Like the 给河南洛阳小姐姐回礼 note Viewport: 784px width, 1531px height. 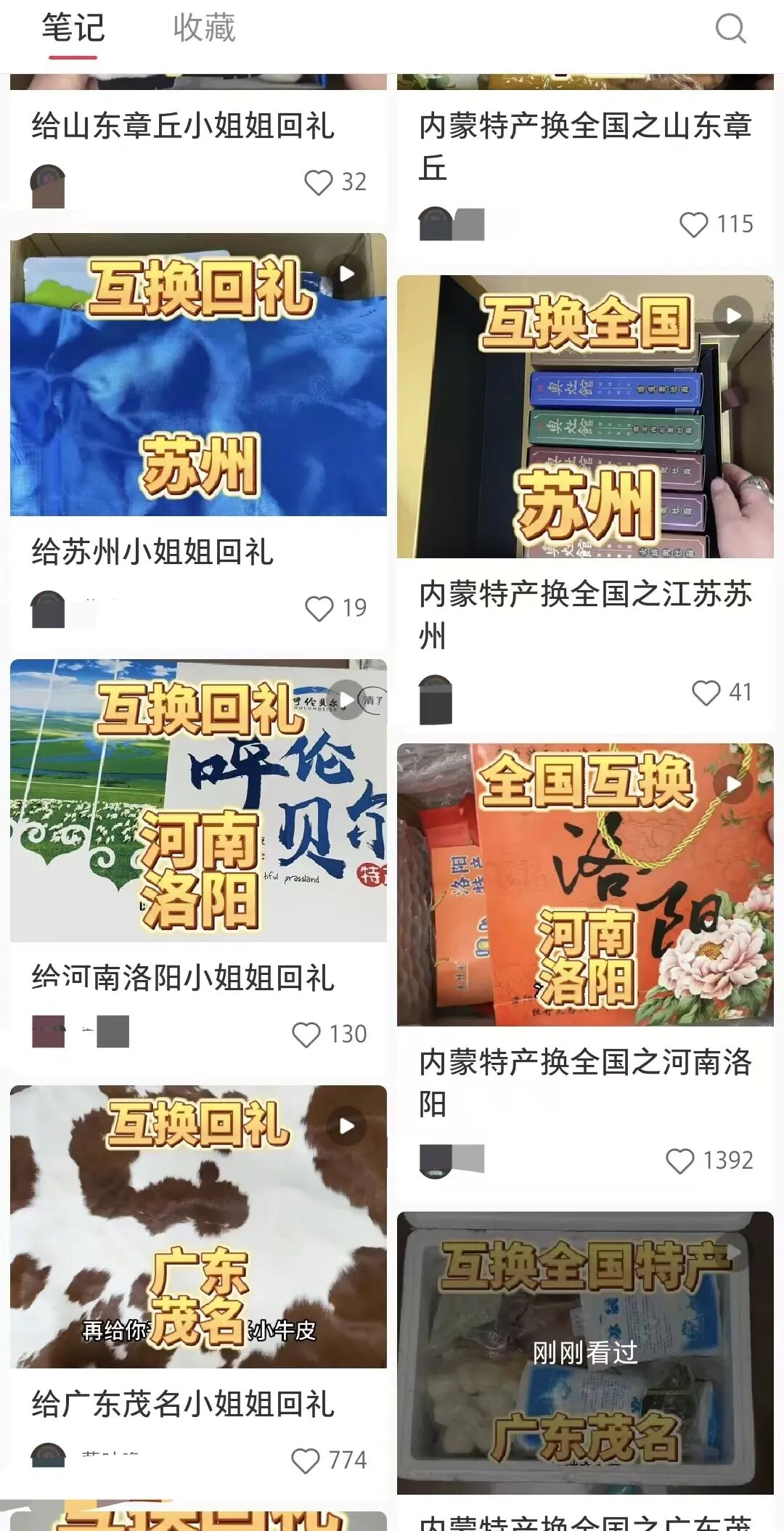click(x=306, y=1034)
